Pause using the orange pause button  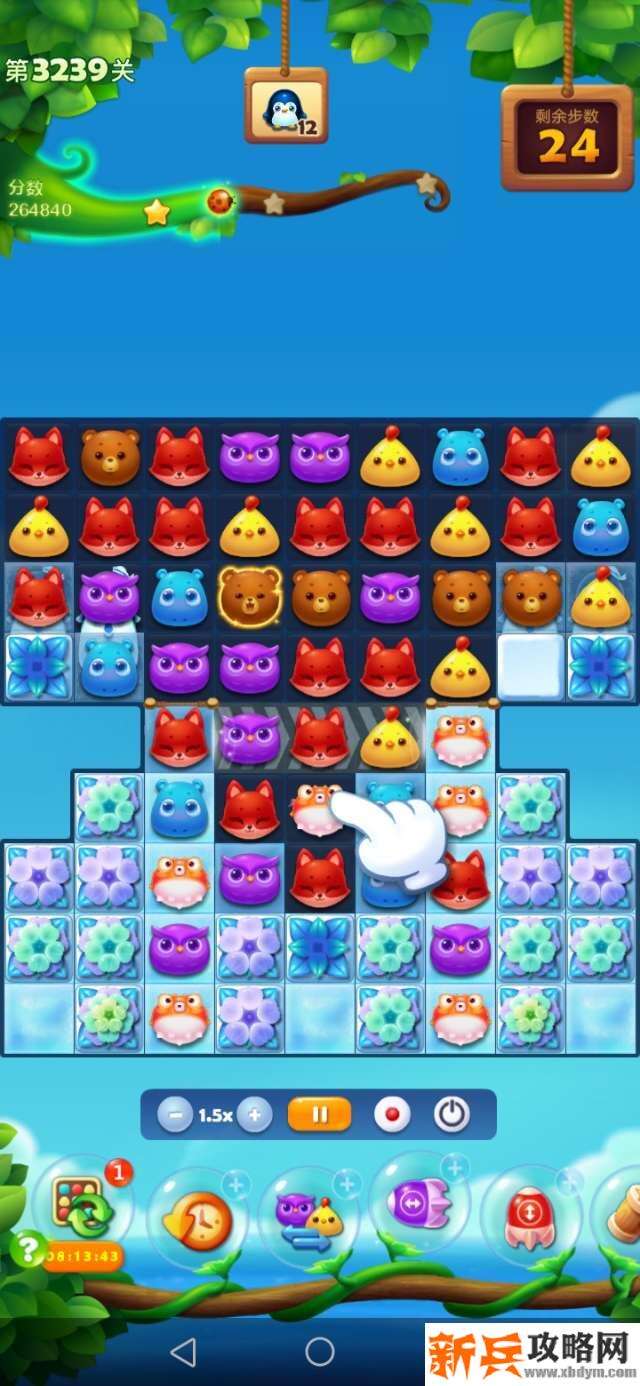point(320,1114)
